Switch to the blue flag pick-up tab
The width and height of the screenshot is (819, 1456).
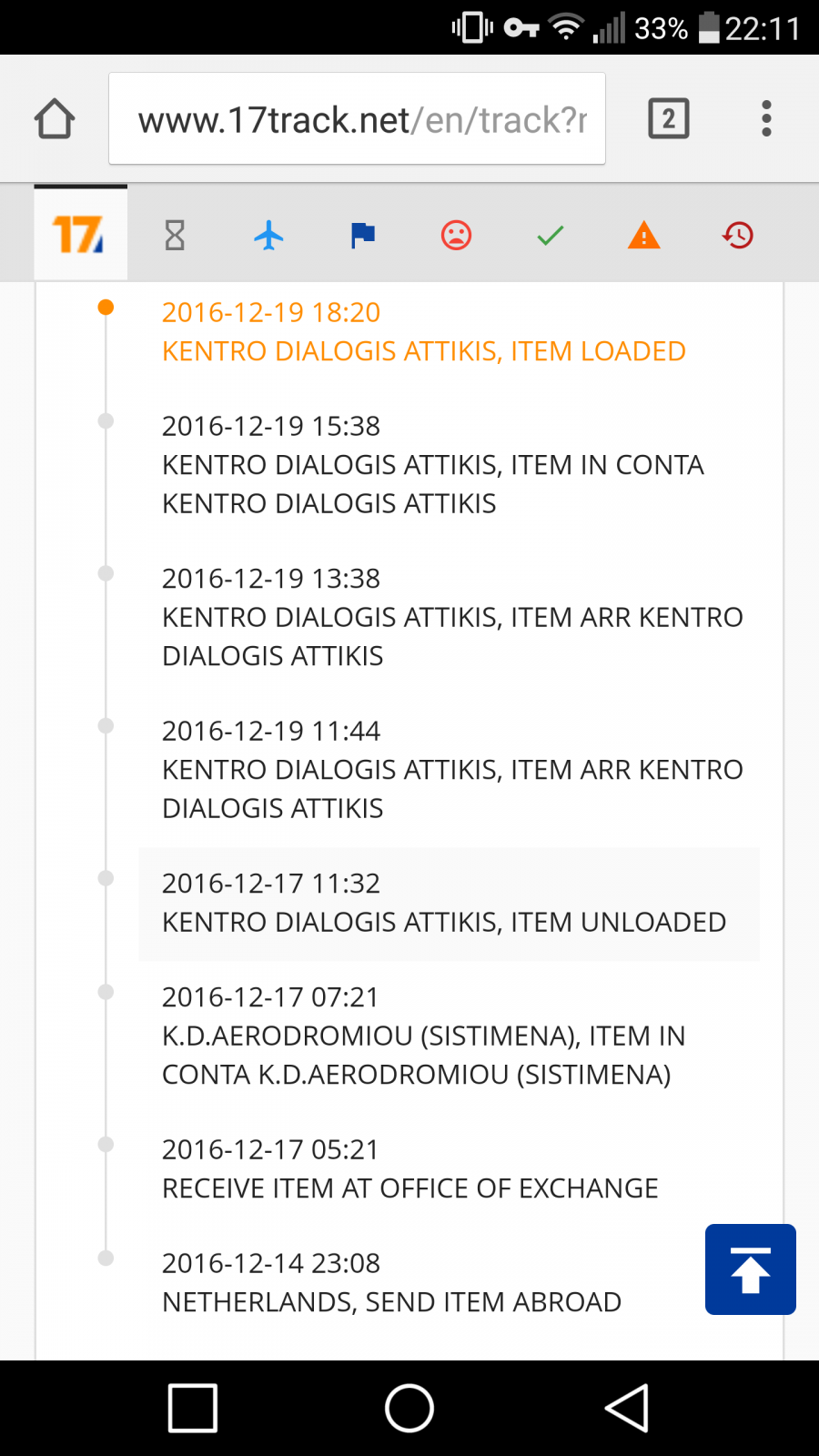pos(362,236)
